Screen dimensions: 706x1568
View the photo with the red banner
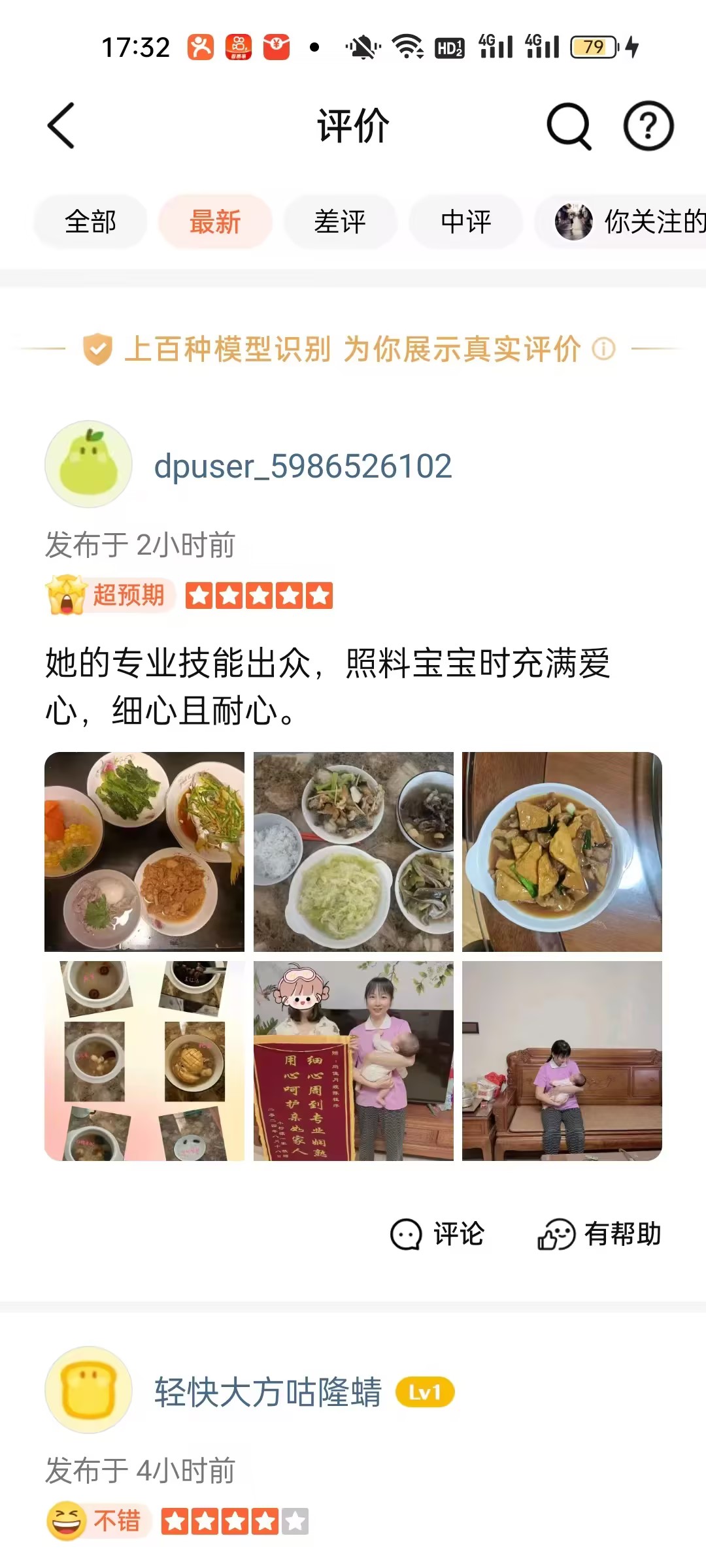353,1060
